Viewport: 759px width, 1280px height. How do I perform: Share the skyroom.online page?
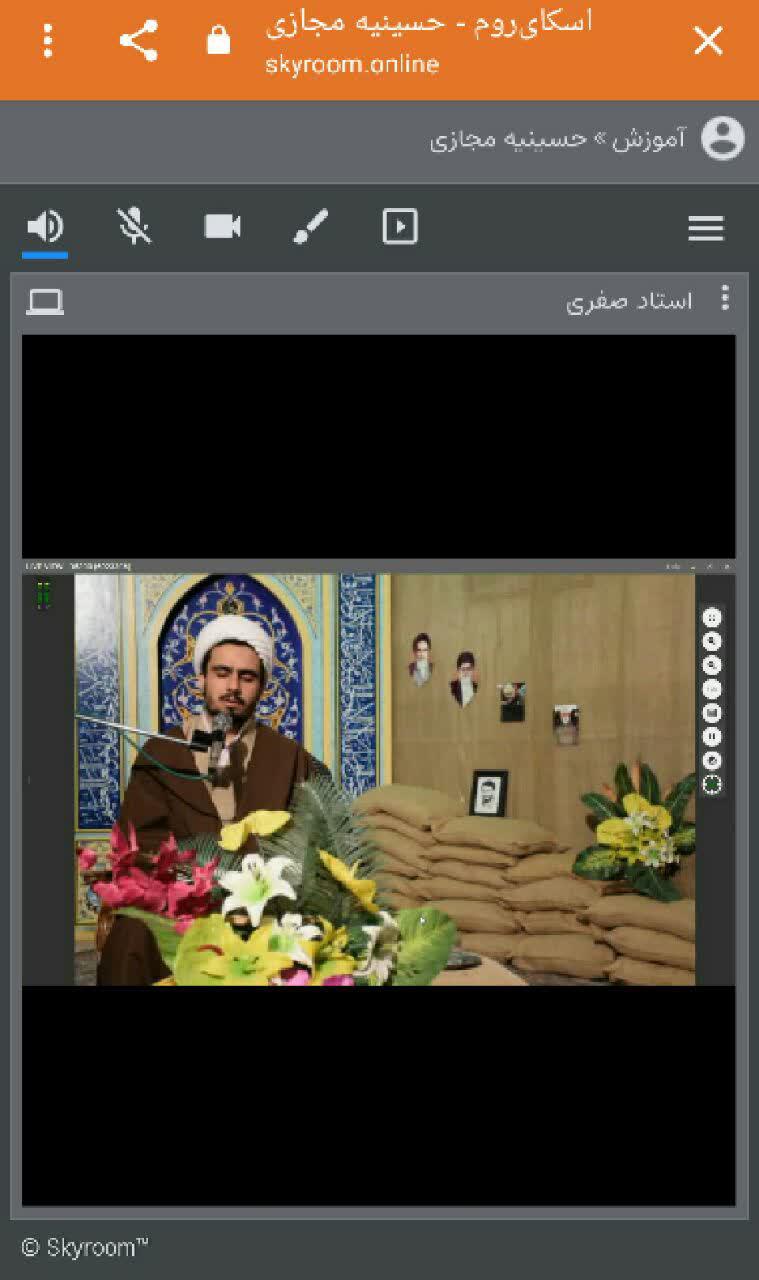138,41
